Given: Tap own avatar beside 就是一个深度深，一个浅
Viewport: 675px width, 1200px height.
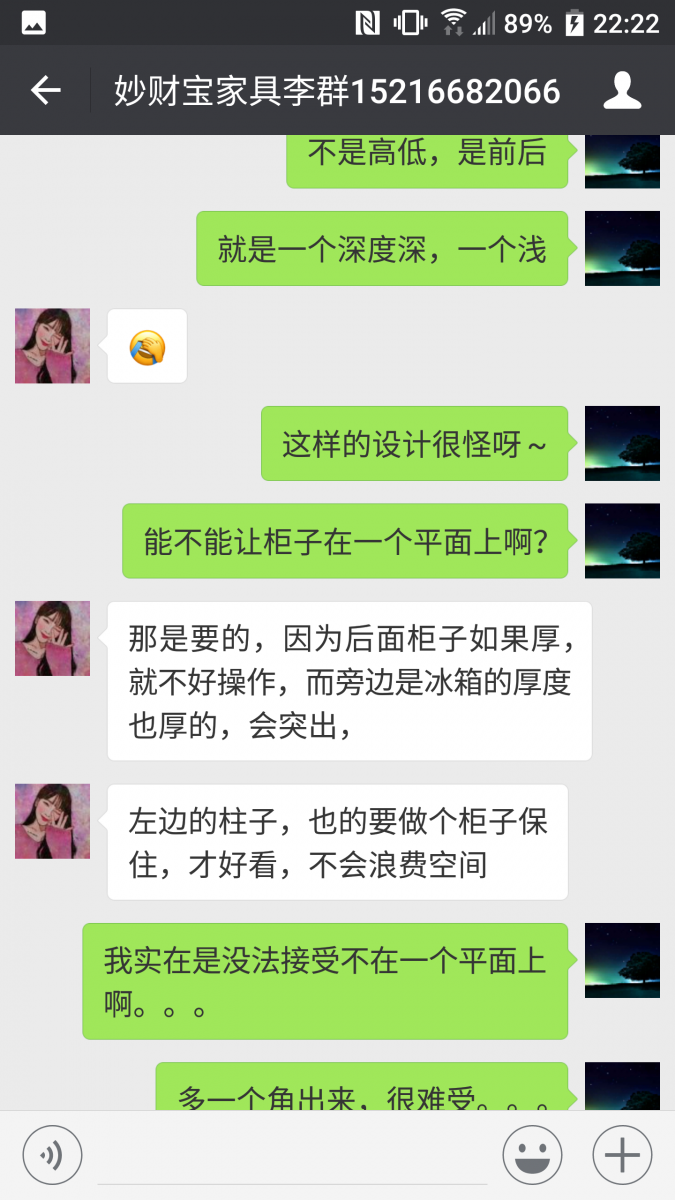Looking at the screenshot, I should click(x=622, y=248).
